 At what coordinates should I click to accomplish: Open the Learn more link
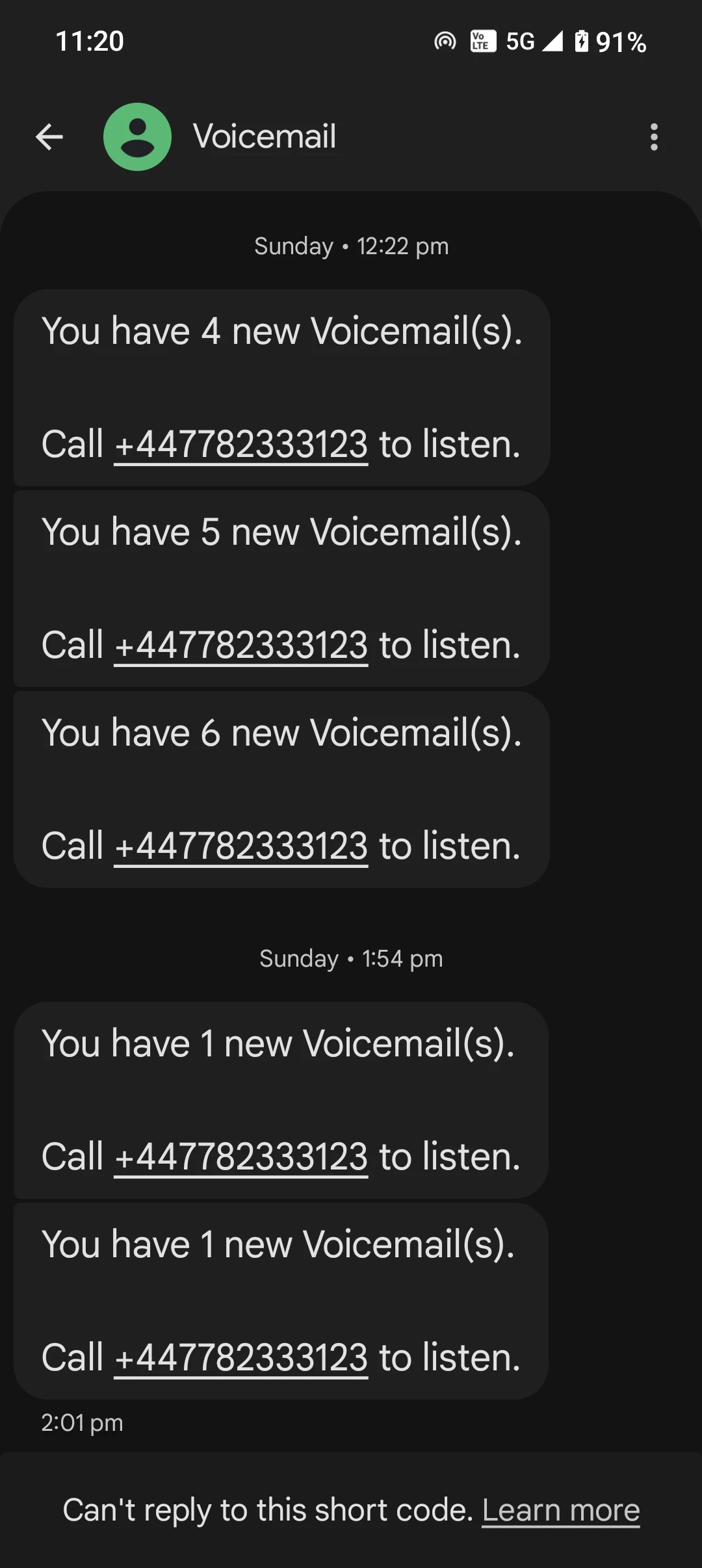560,1510
